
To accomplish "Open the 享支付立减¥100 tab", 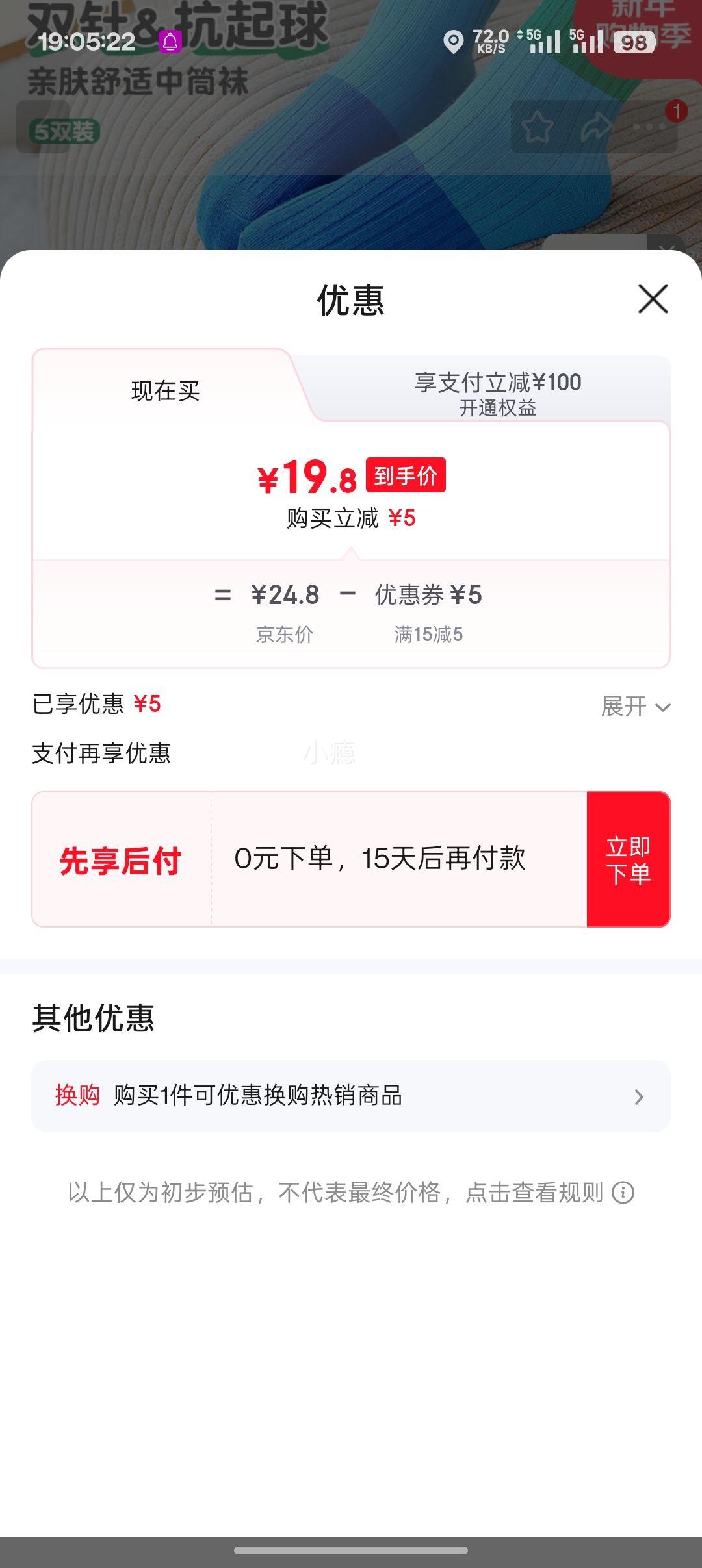I will (498, 385).
